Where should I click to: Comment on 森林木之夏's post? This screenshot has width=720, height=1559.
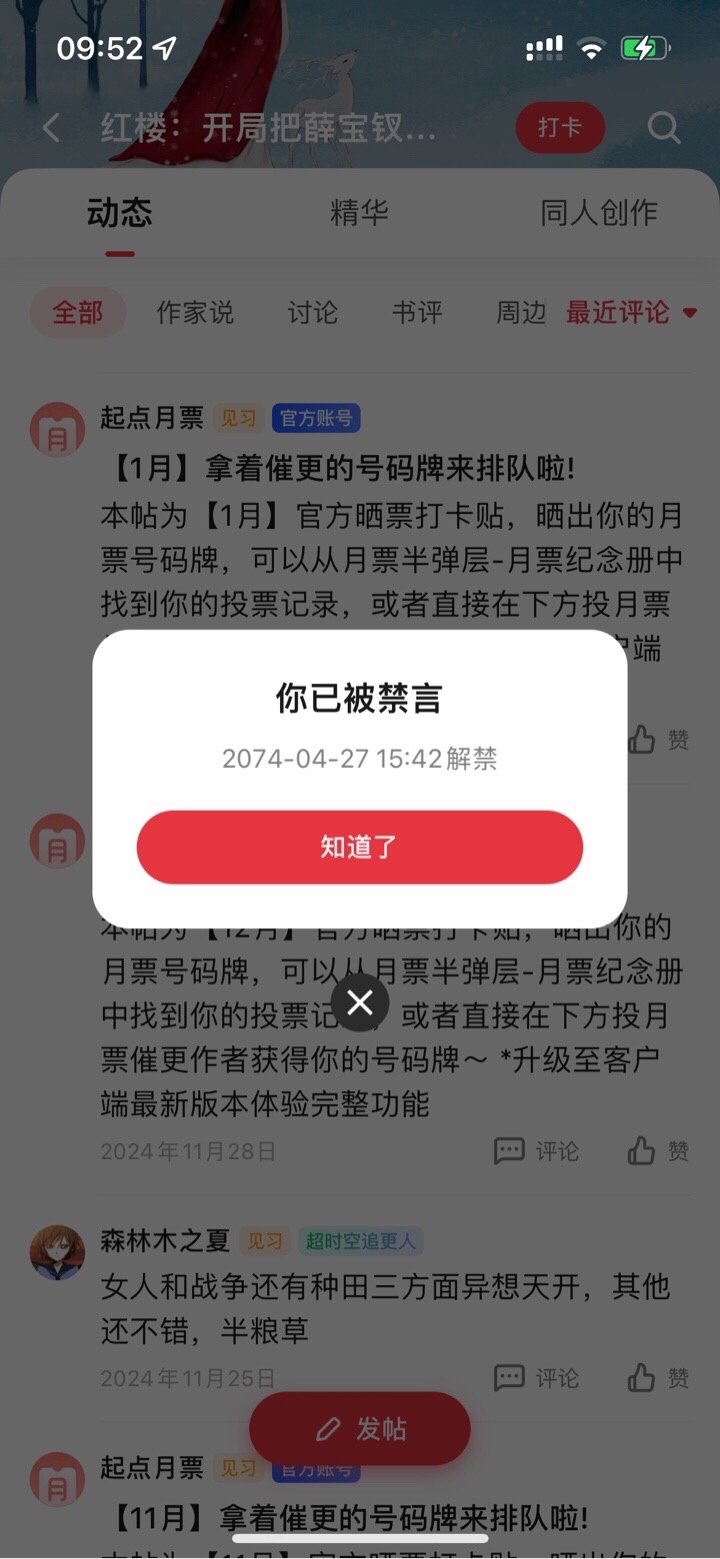pos(537,1378)
